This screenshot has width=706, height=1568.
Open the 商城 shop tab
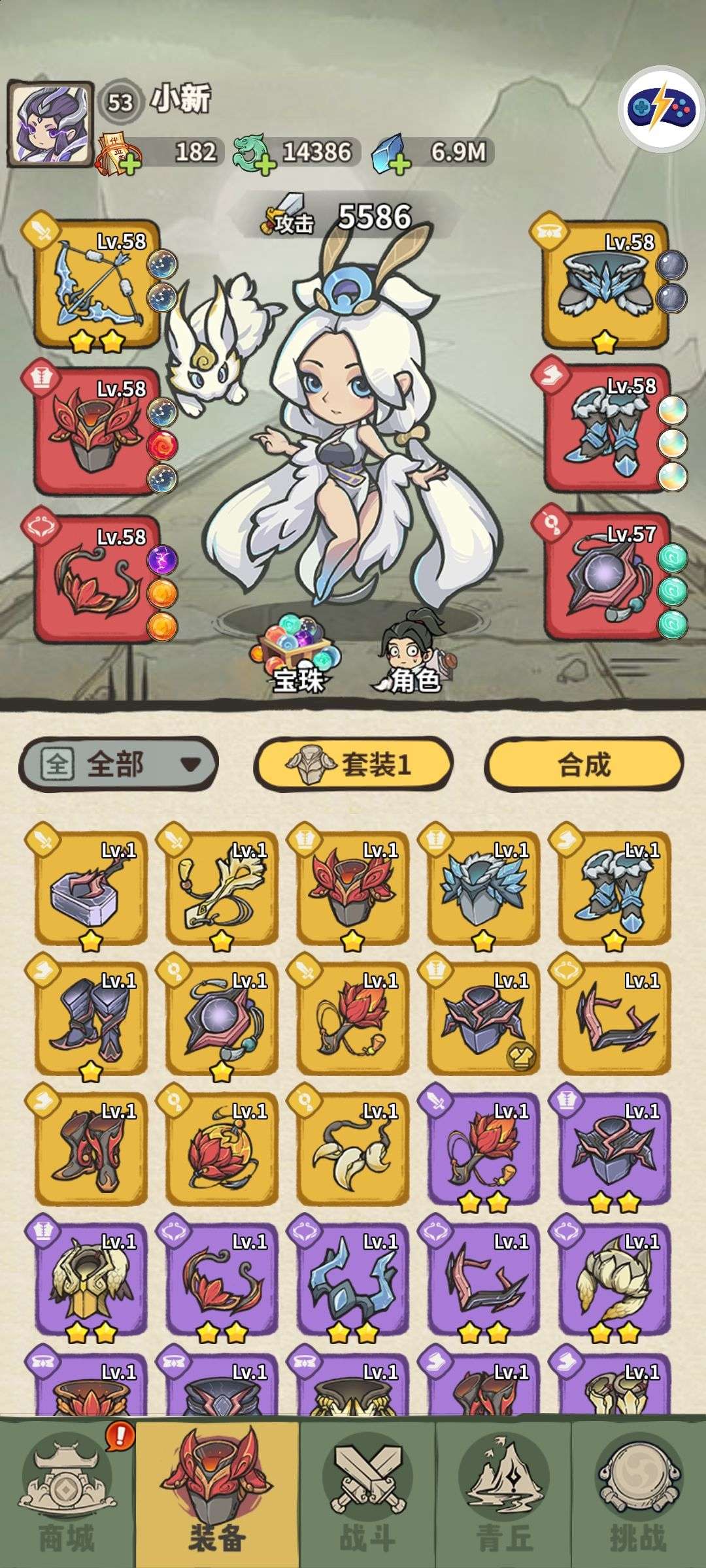(x=67, y=1496)
